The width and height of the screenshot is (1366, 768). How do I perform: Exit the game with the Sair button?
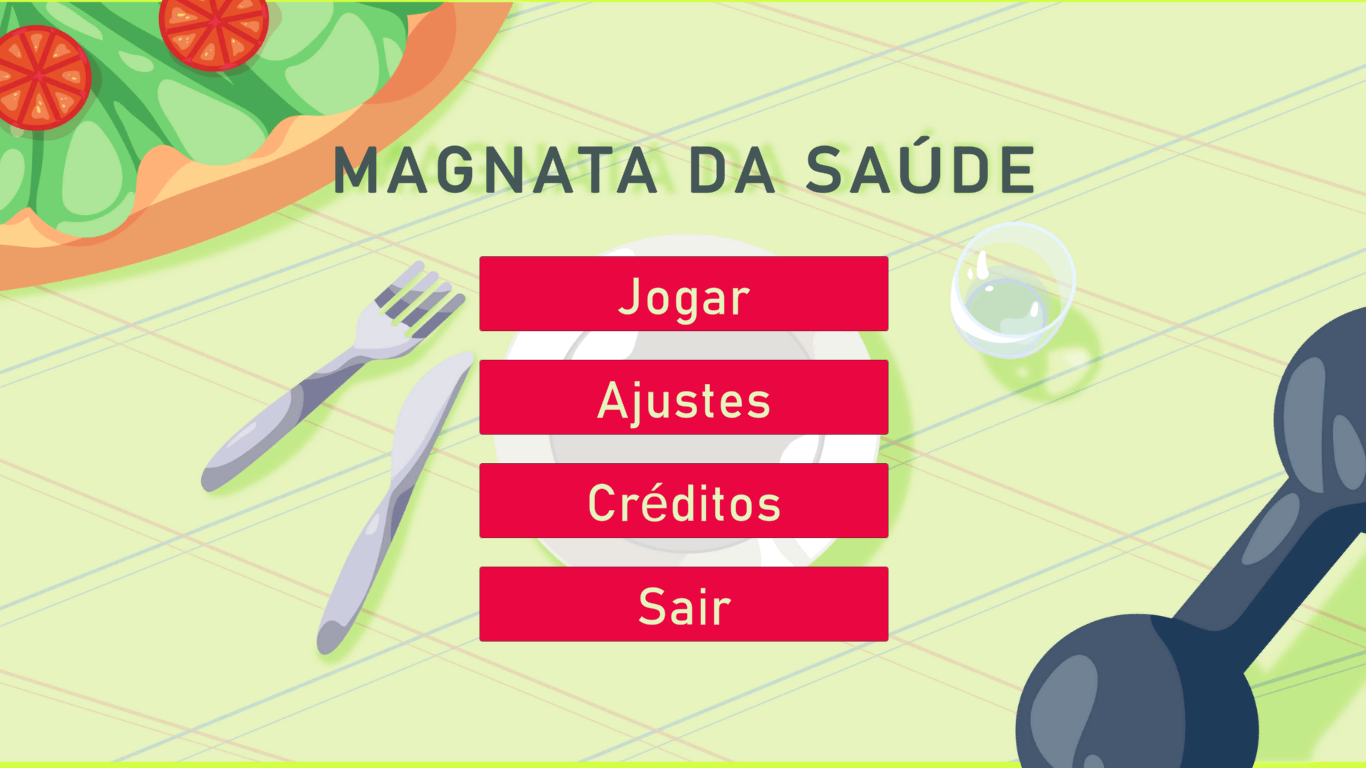[683, 604]
